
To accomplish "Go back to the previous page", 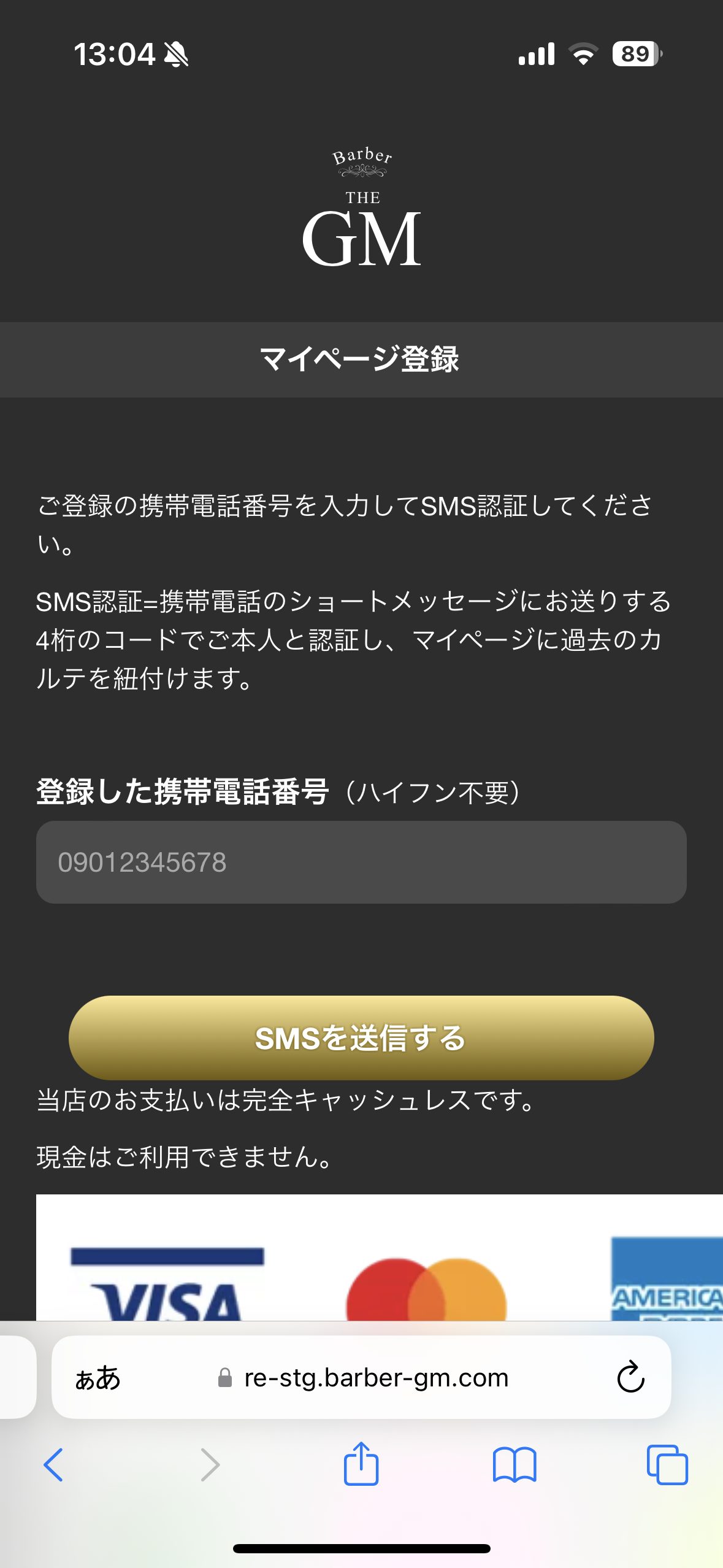I will [54, 1465].
